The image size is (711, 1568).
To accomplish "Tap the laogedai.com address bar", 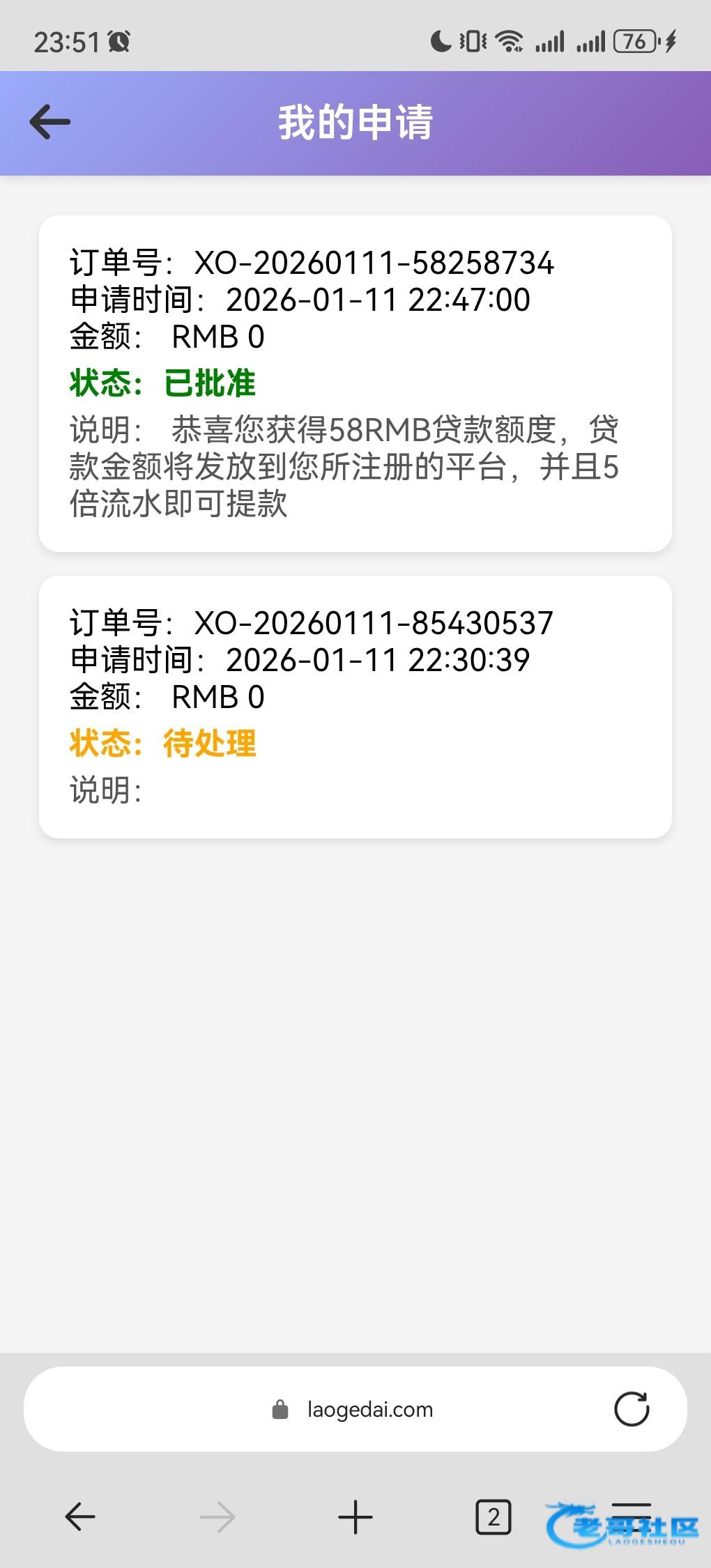I will [x=354, y=1409].
